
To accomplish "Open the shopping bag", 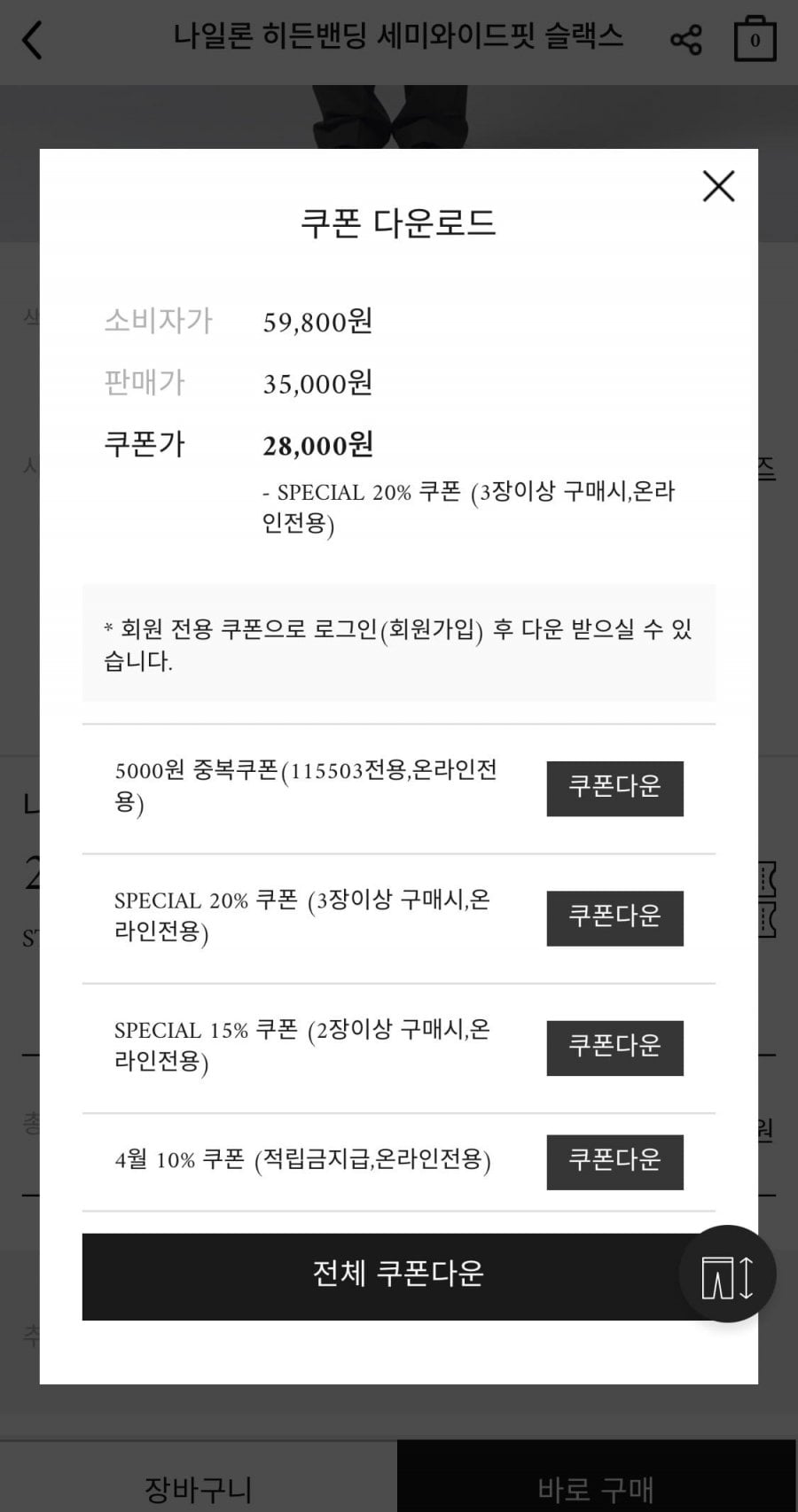I will click(755, 40).
